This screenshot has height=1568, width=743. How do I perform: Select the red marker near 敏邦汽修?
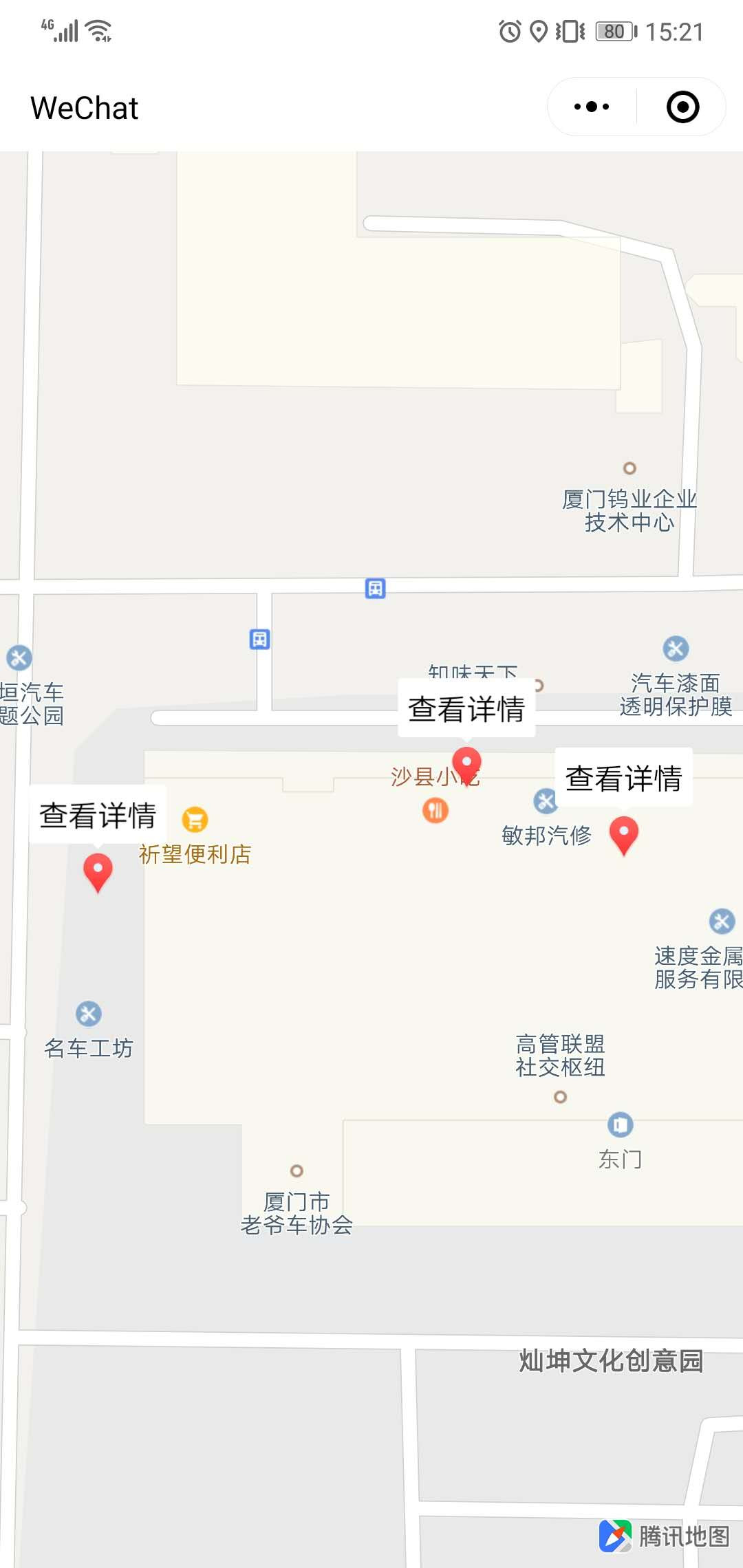(x=624, y=834)
